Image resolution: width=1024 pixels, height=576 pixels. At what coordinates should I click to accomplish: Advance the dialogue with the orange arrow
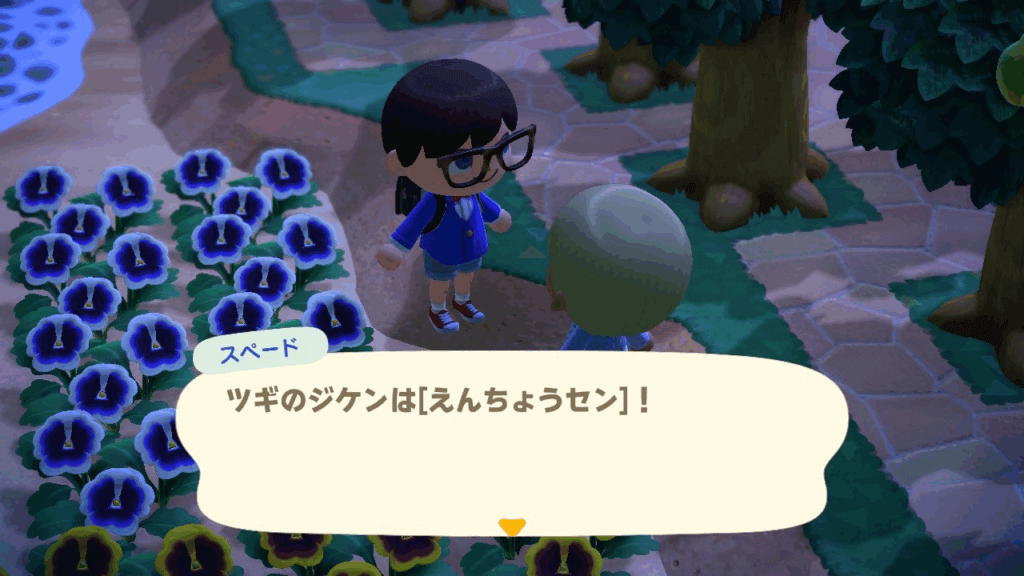tap(512, 525)
